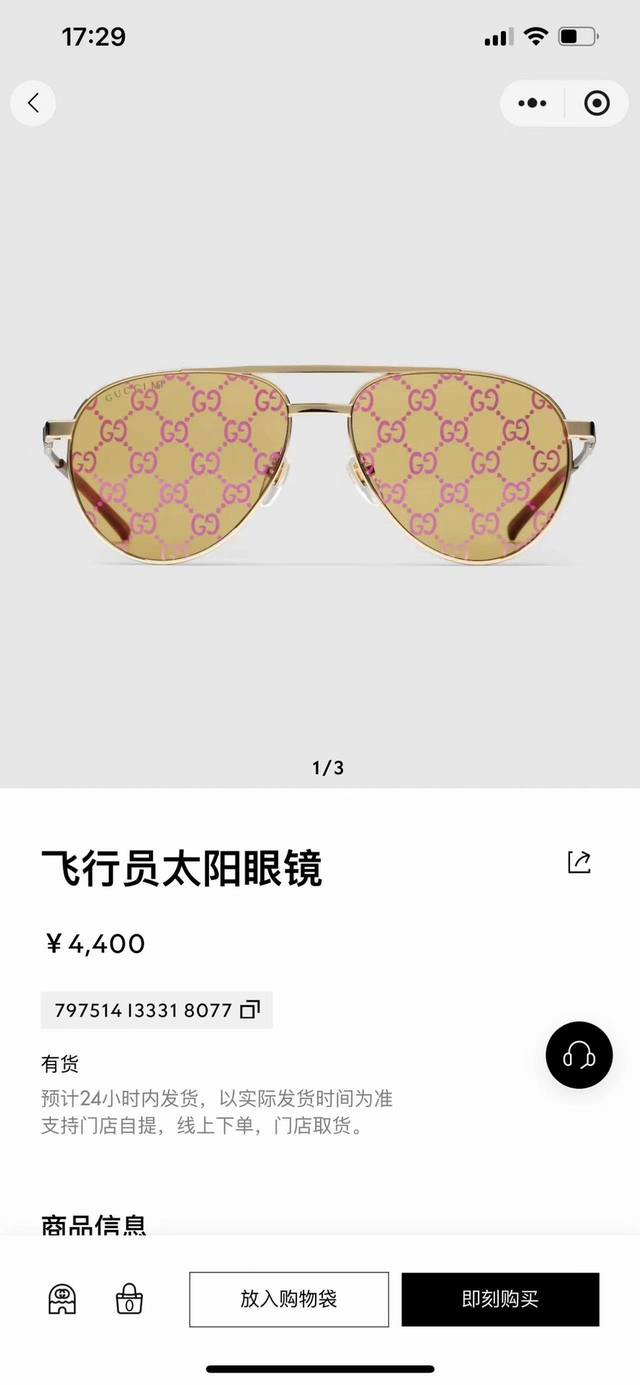View the sunglasses product image fullscreen
Screen dimensions: 640x1385
(320, 460)
